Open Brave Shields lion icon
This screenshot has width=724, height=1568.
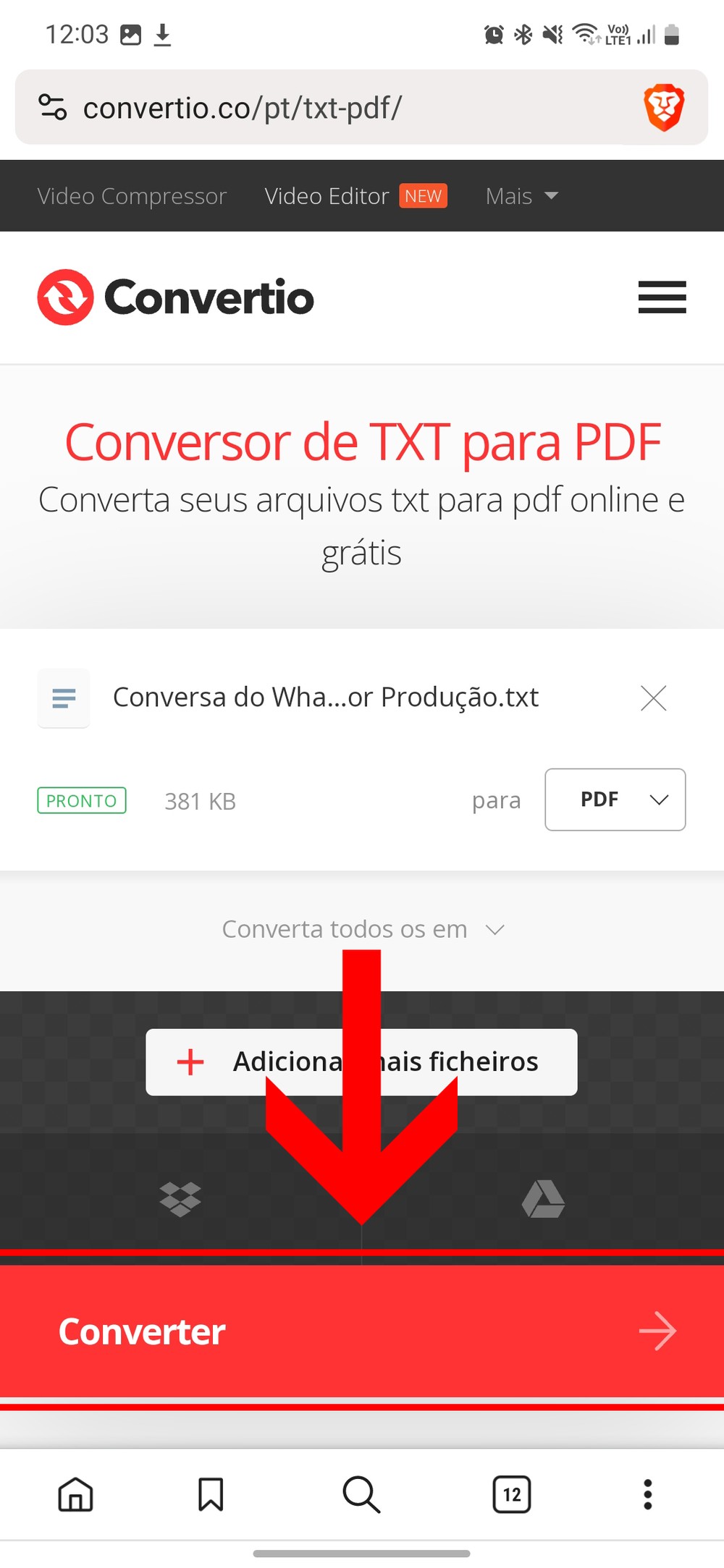[663, 108]
